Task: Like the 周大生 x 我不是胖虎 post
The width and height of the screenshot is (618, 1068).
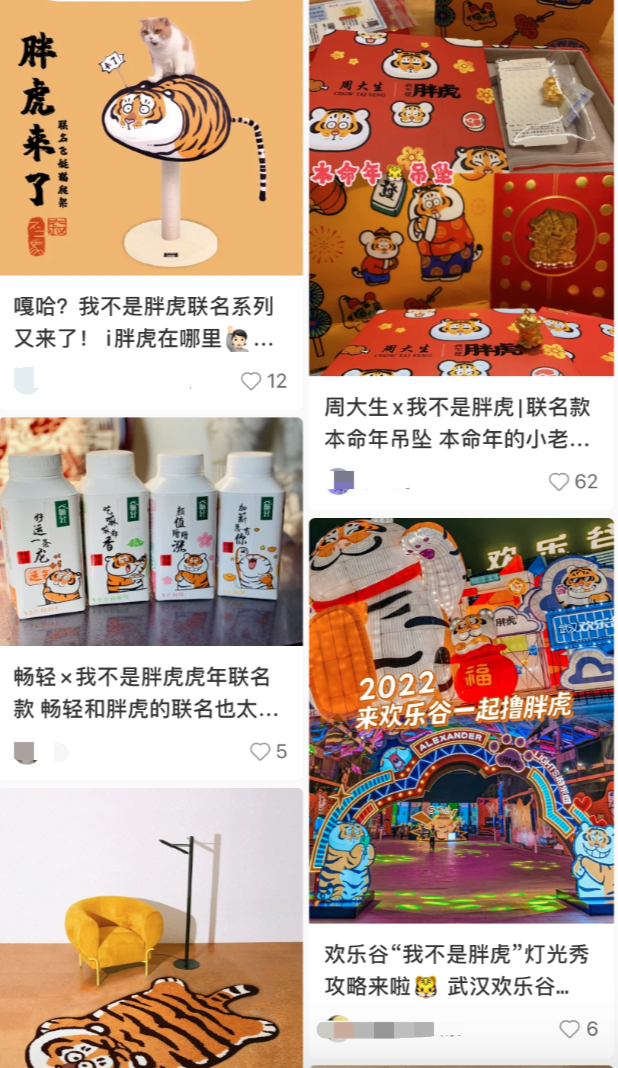Action: 560,481
